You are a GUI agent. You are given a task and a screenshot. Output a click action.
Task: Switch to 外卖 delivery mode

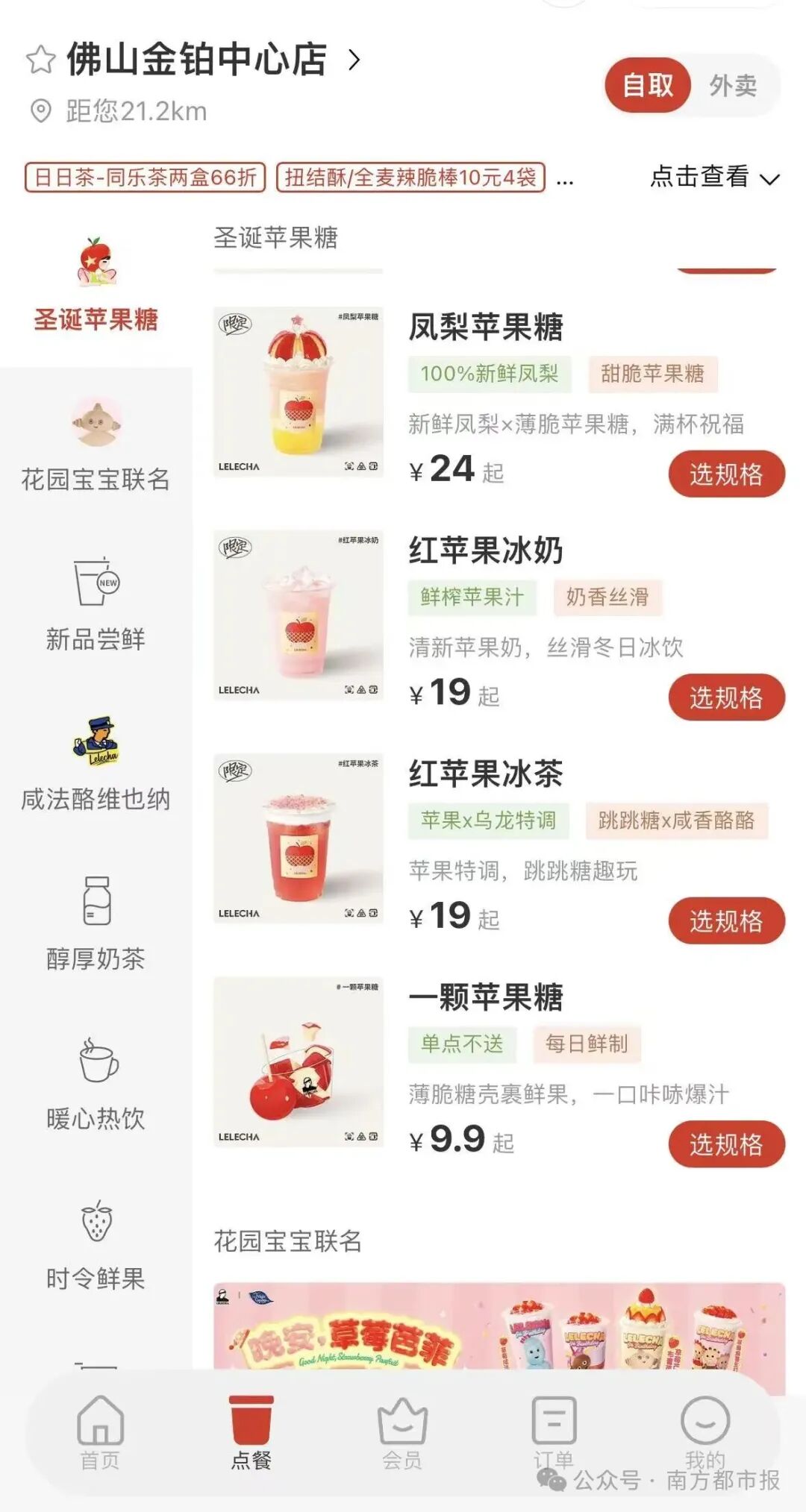pos(733,86)
